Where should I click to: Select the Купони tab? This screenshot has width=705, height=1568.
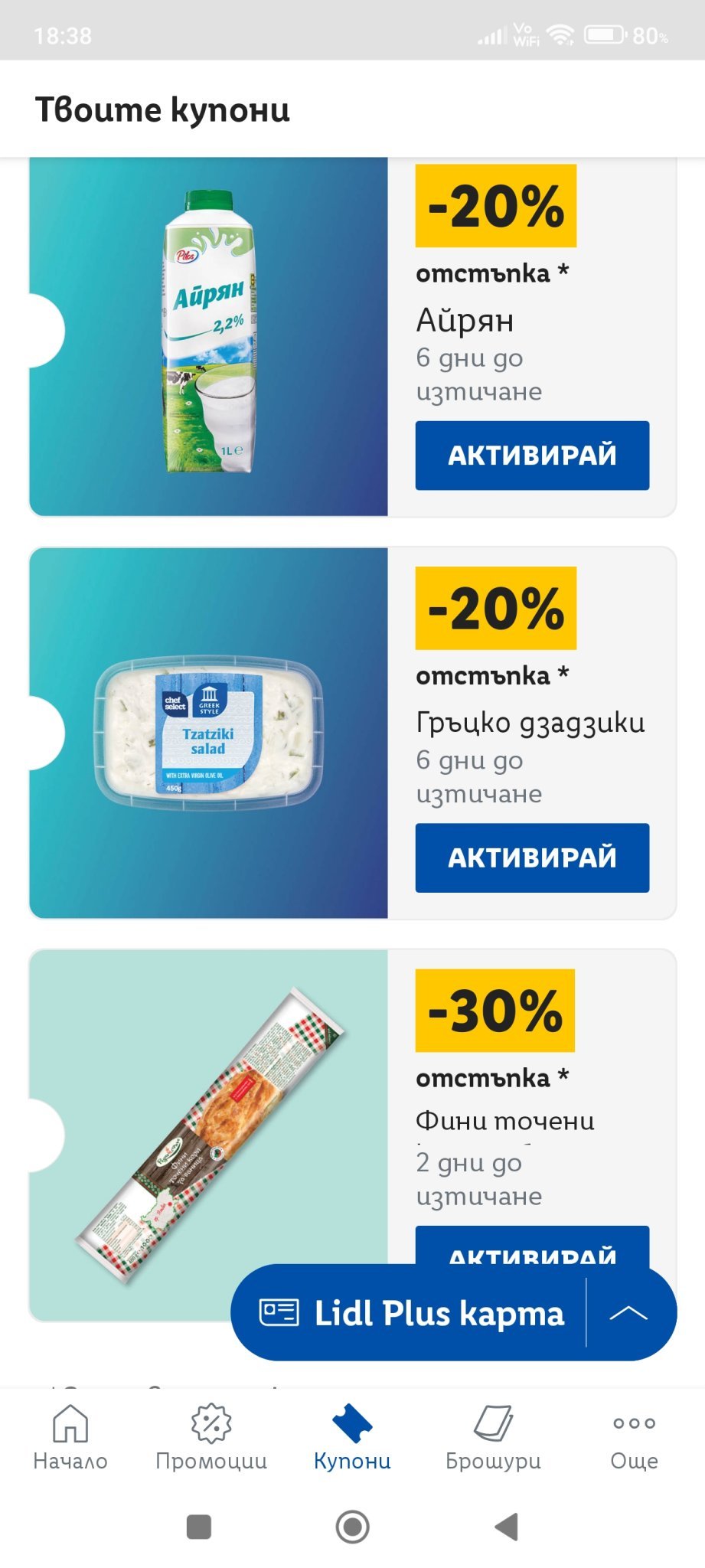(352, 1438)
